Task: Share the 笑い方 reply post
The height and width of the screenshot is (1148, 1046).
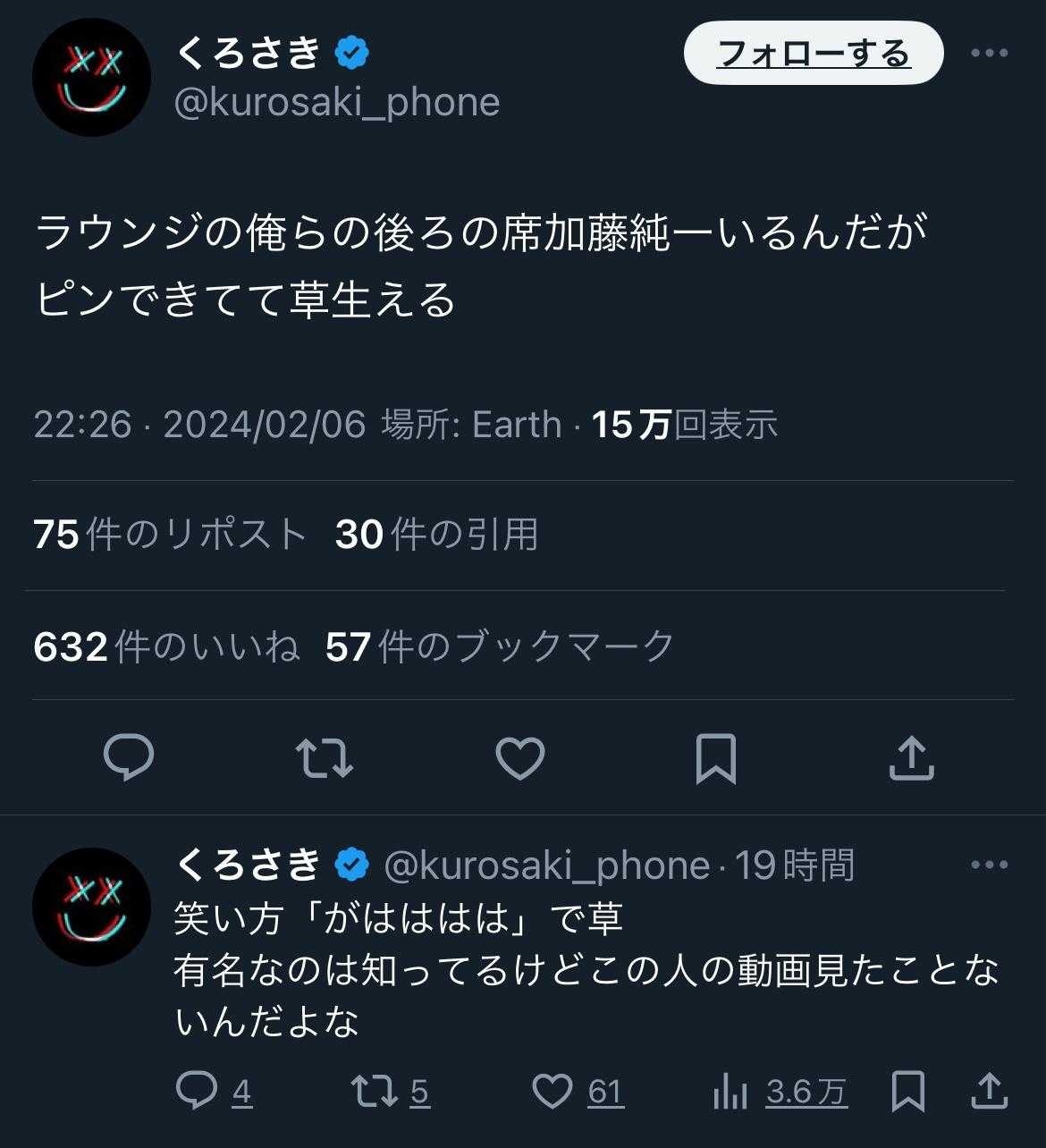Action: click(x=989, y=1091)
